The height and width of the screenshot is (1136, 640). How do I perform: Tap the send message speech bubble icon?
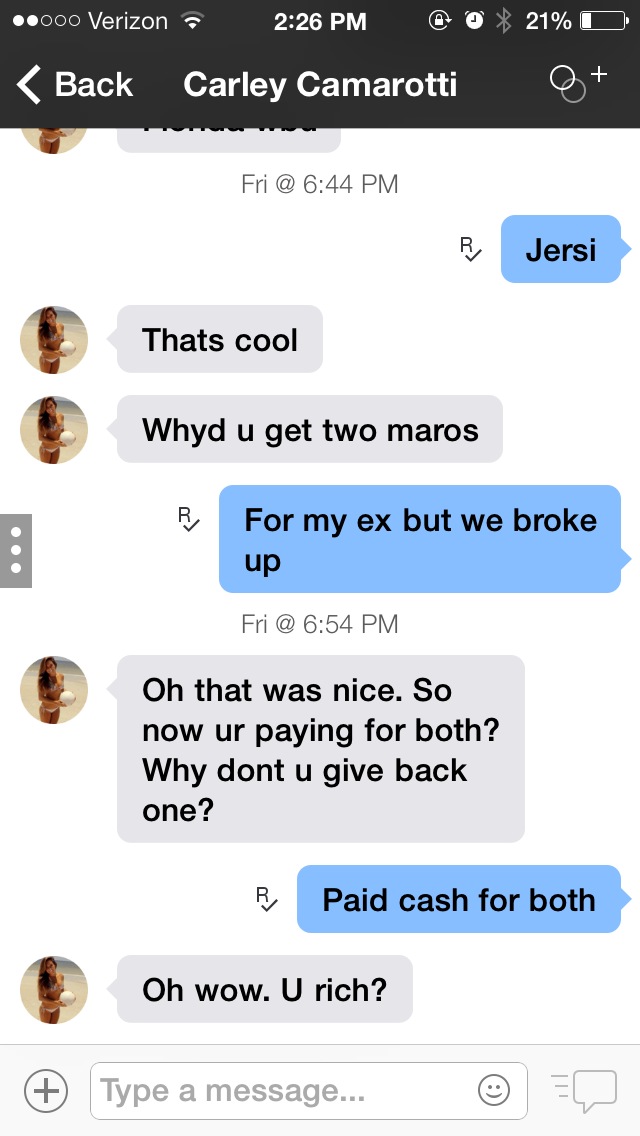(x=585, y=1090)
